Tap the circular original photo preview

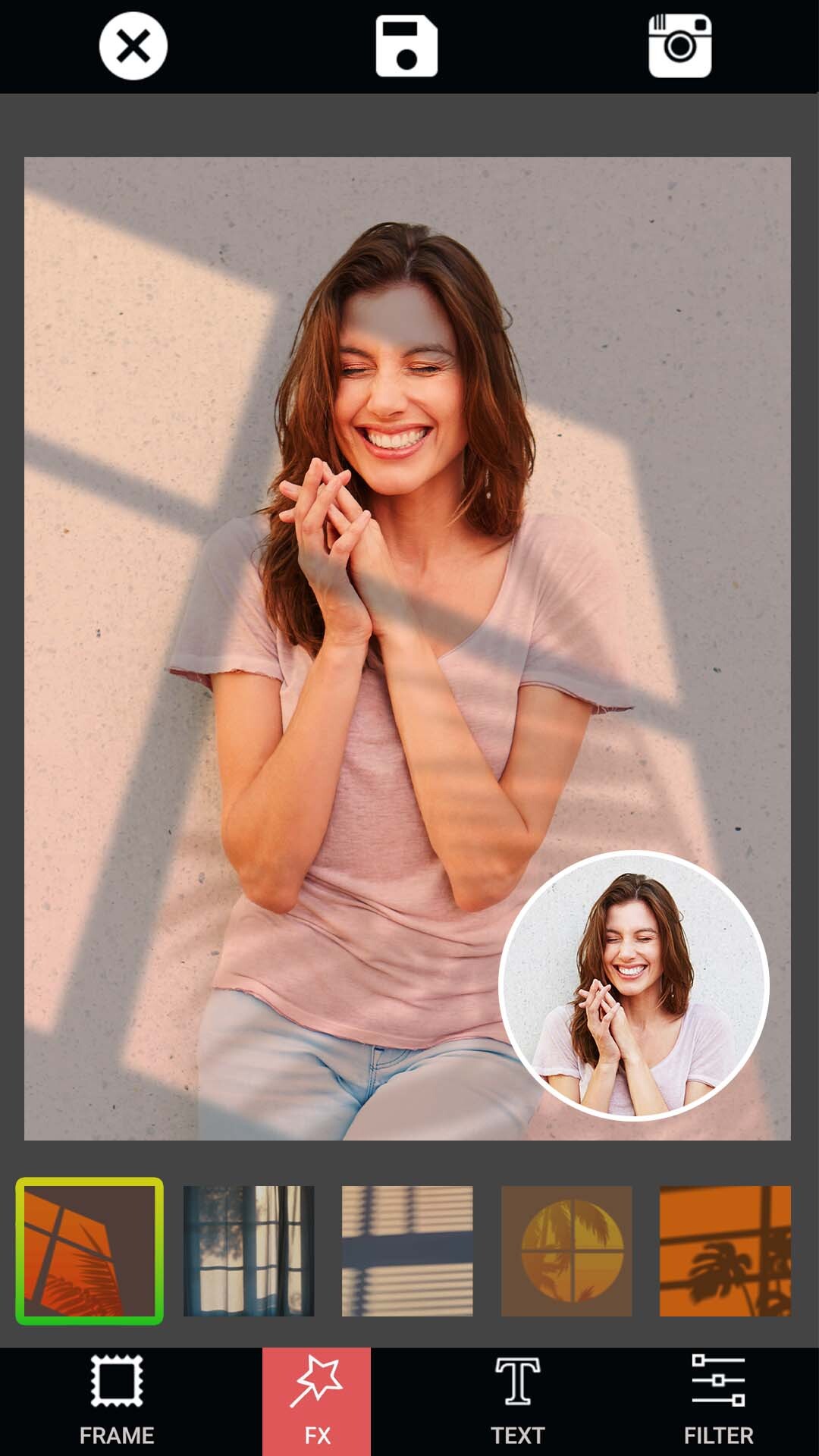(634, 985)
